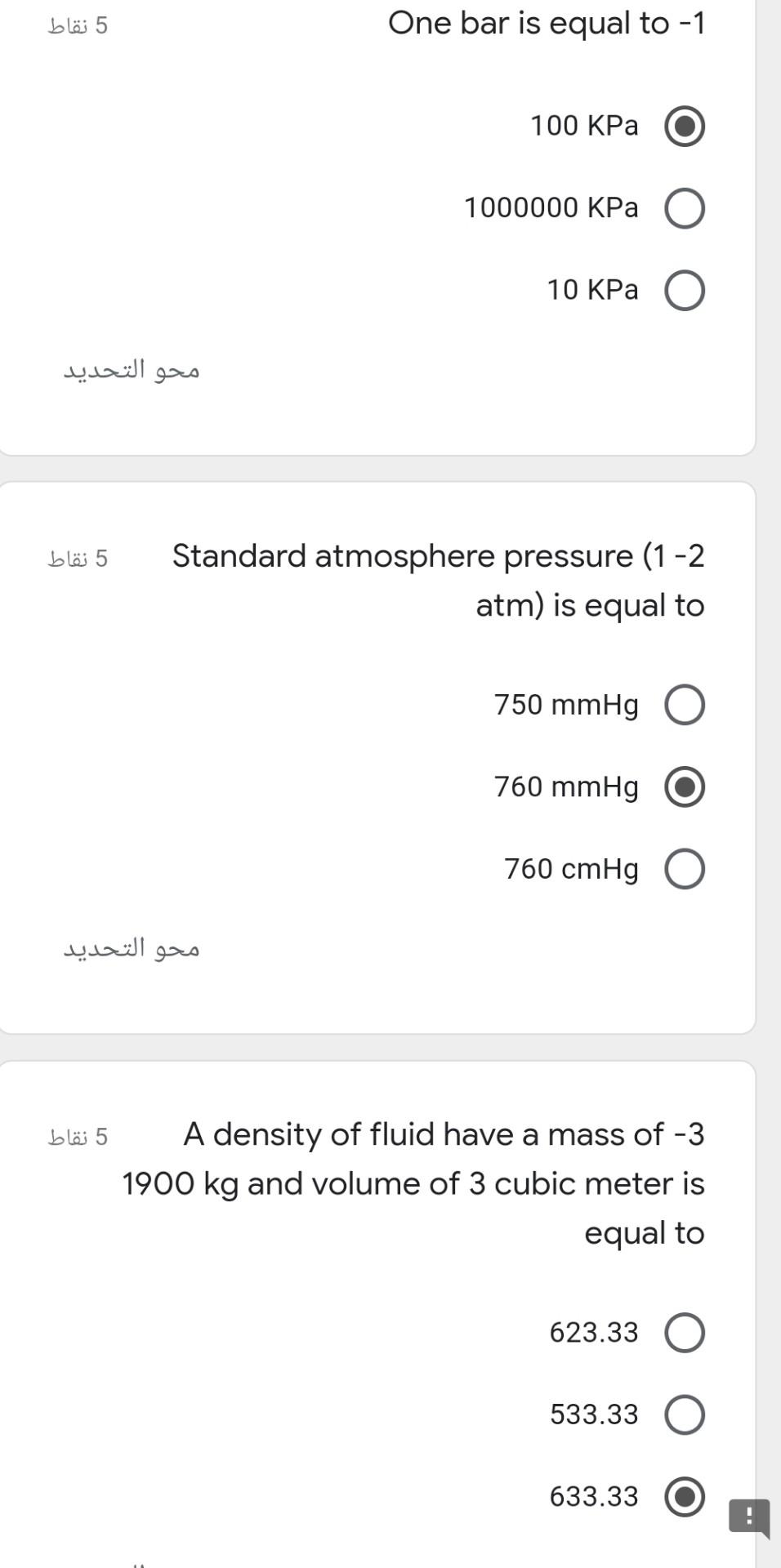Choose the 760 mmHg option
The image size is (781, 1568).
(684, 786)
